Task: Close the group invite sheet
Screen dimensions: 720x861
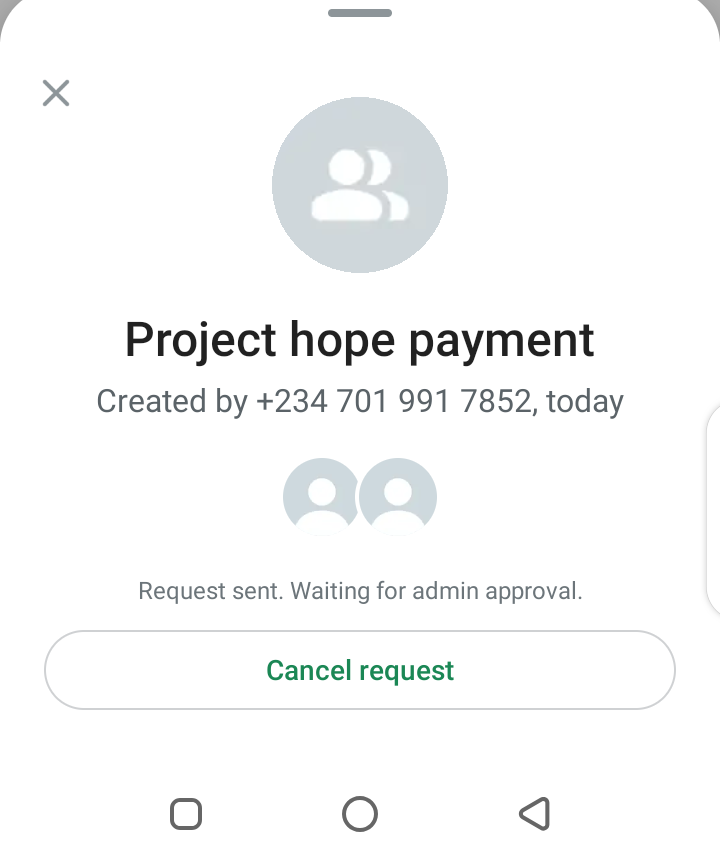Action: coord(56,93)
